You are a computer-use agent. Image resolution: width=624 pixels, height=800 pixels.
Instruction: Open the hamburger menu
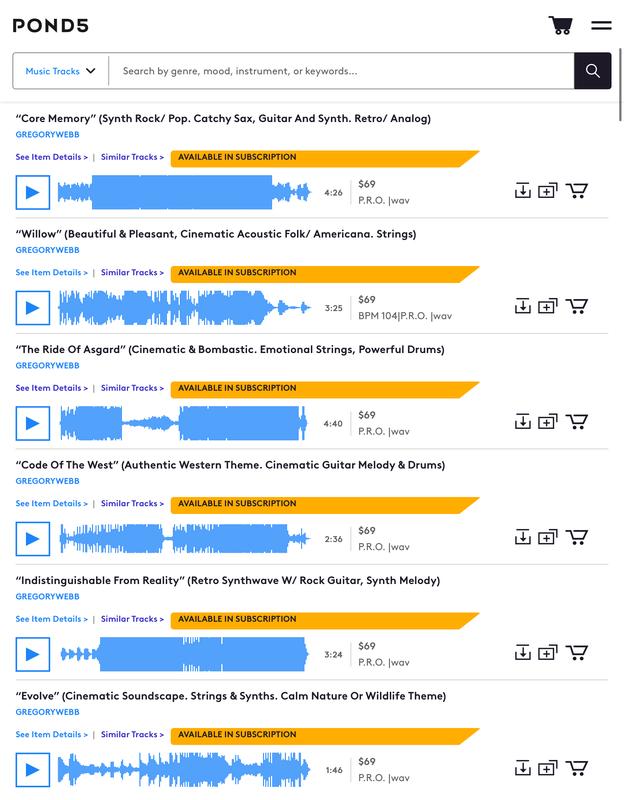601,25
